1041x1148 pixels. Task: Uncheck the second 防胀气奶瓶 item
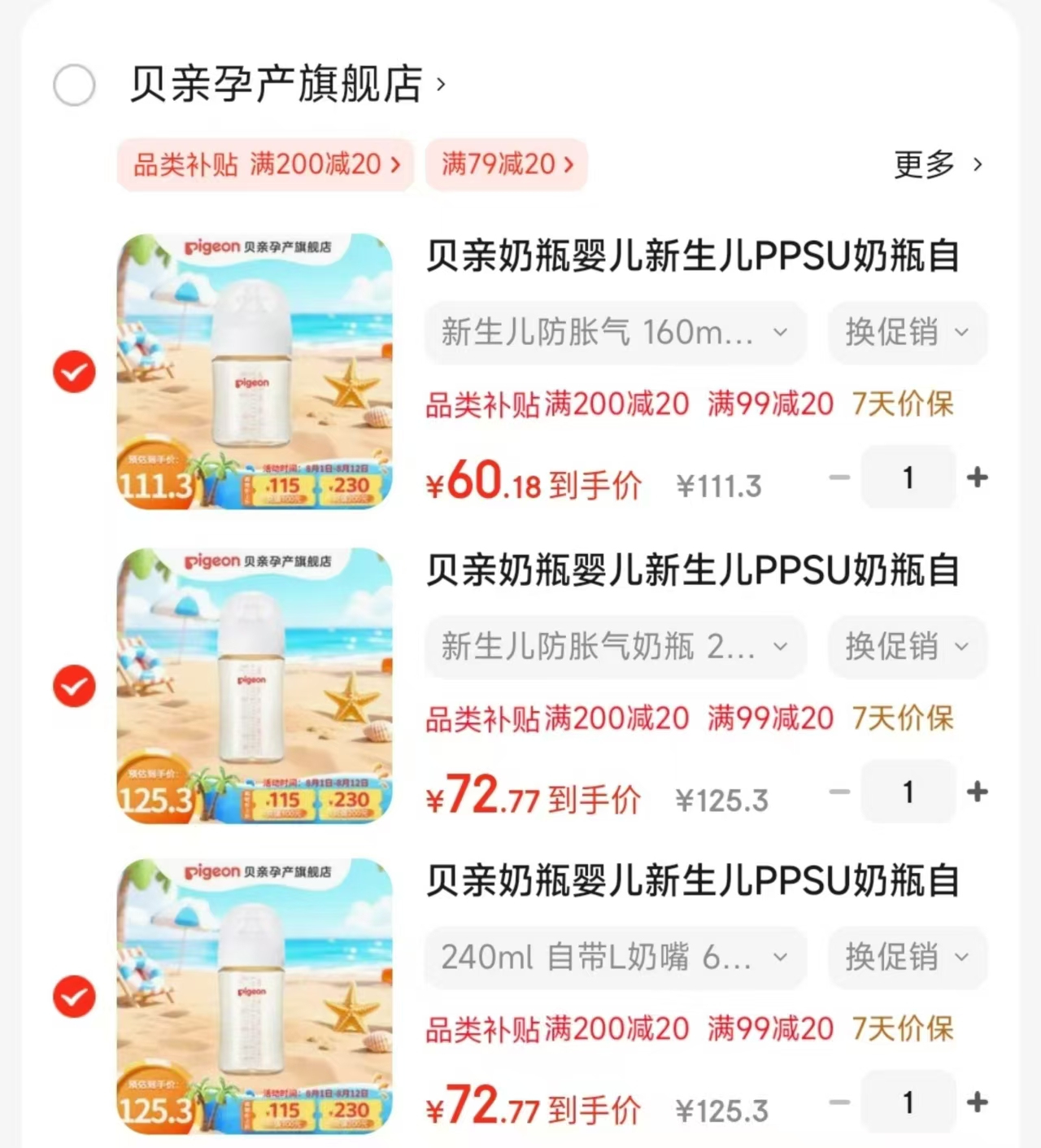click(74, 686)
